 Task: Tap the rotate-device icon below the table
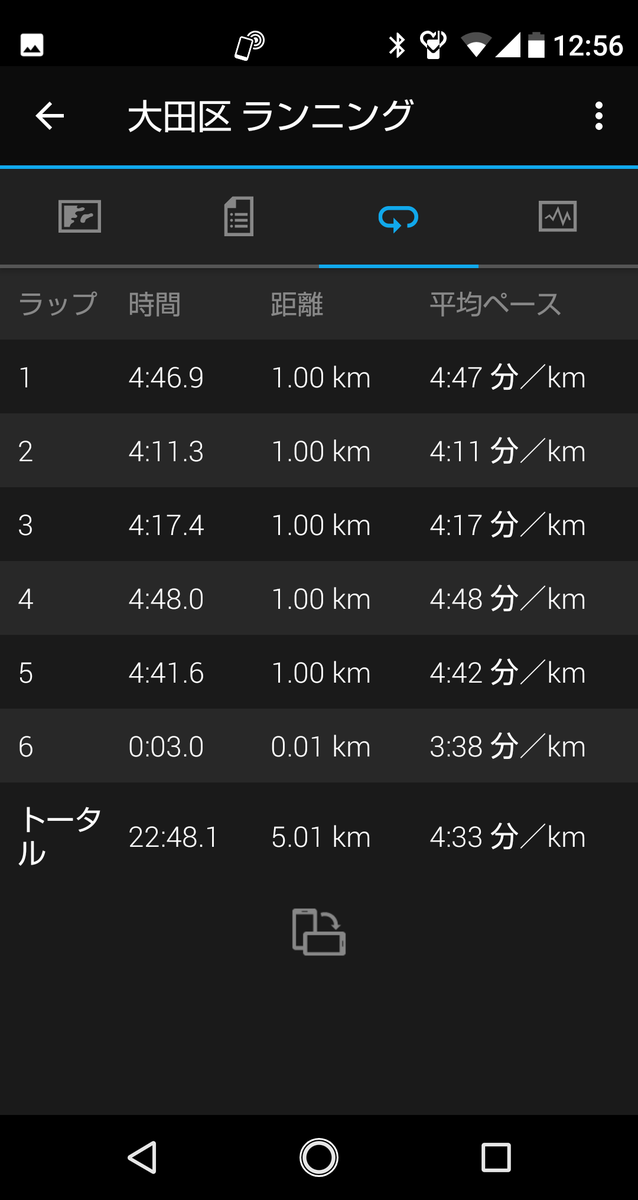319,932
